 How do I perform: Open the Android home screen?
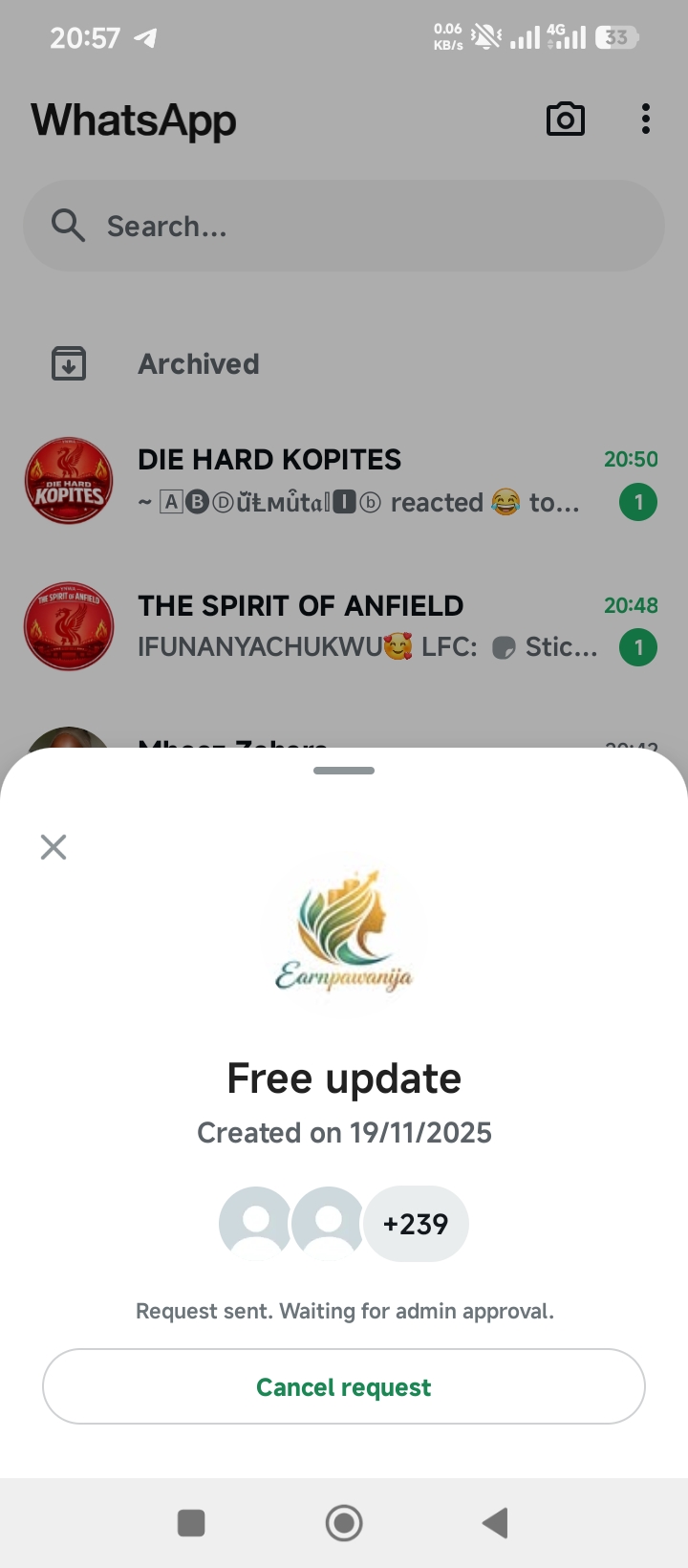tap(344, 1522)
